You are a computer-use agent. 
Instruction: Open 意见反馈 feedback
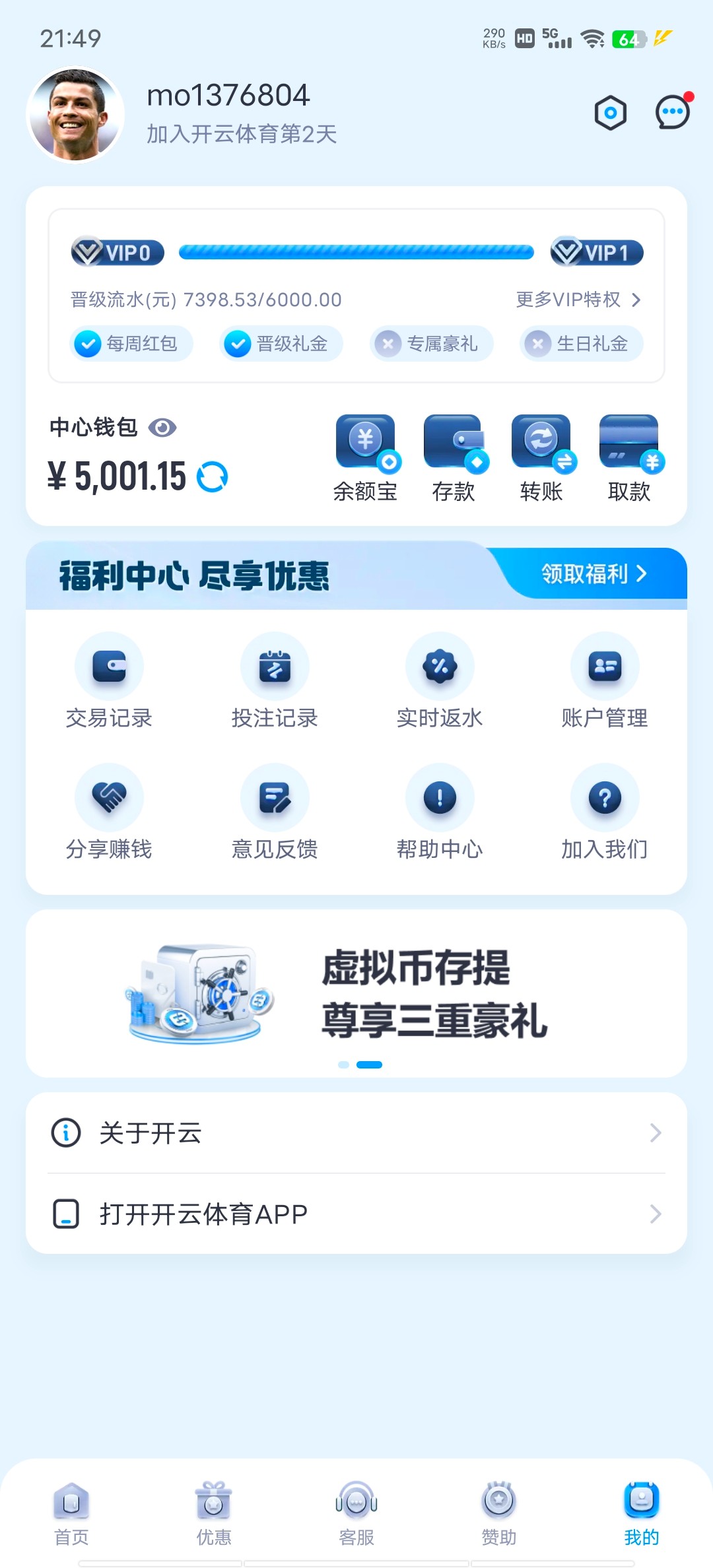[x=275, y=812]
